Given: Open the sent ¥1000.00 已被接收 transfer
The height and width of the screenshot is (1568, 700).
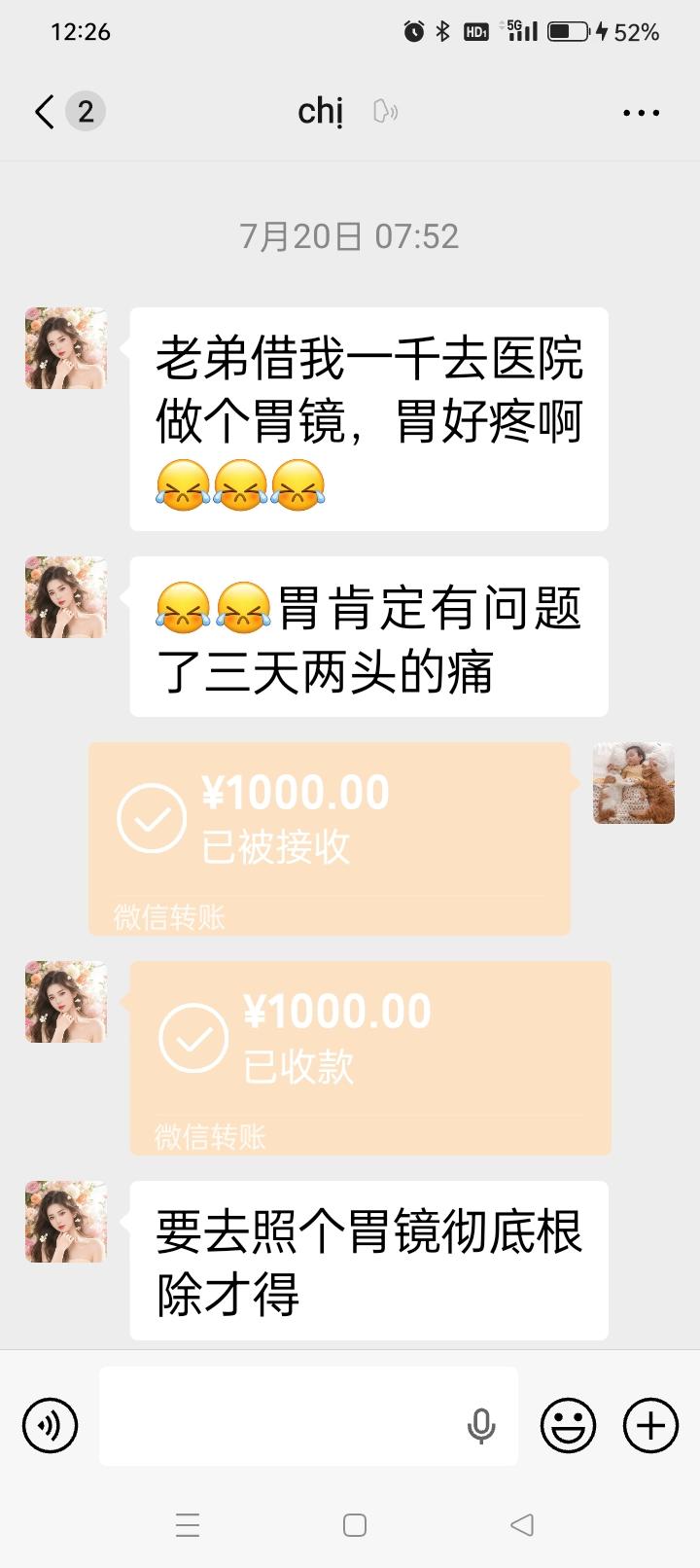Looking at the screenshot, I should pos(330,838).
